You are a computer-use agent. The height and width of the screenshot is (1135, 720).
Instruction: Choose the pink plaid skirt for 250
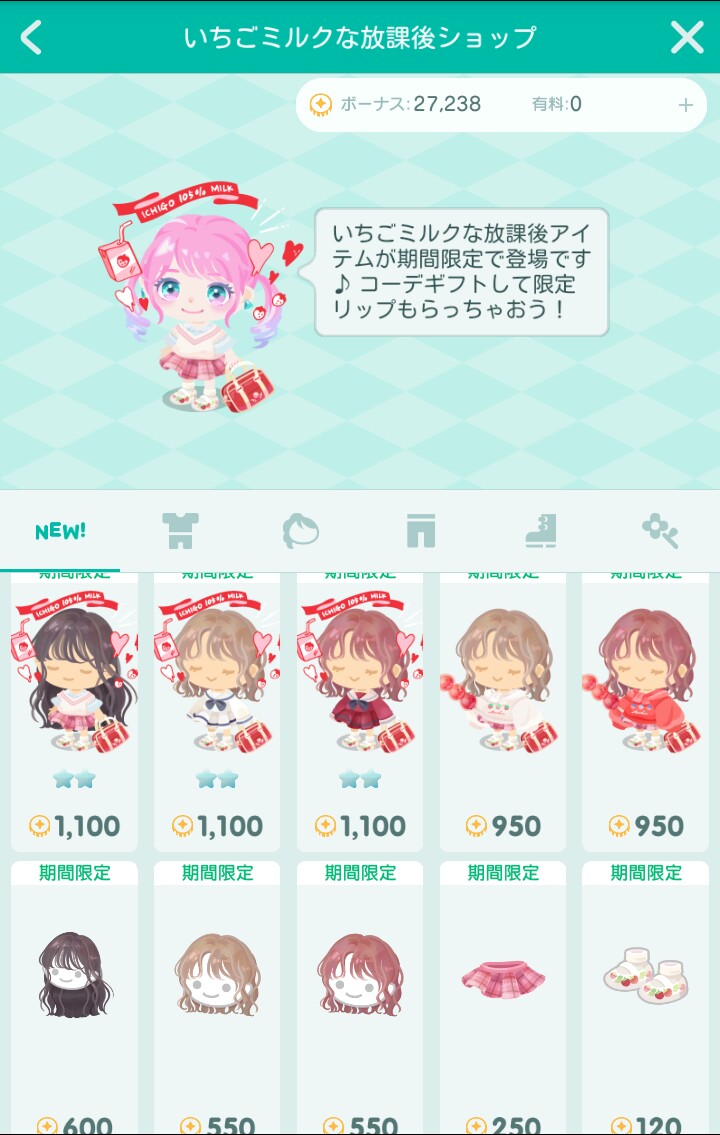pos(503,975)
